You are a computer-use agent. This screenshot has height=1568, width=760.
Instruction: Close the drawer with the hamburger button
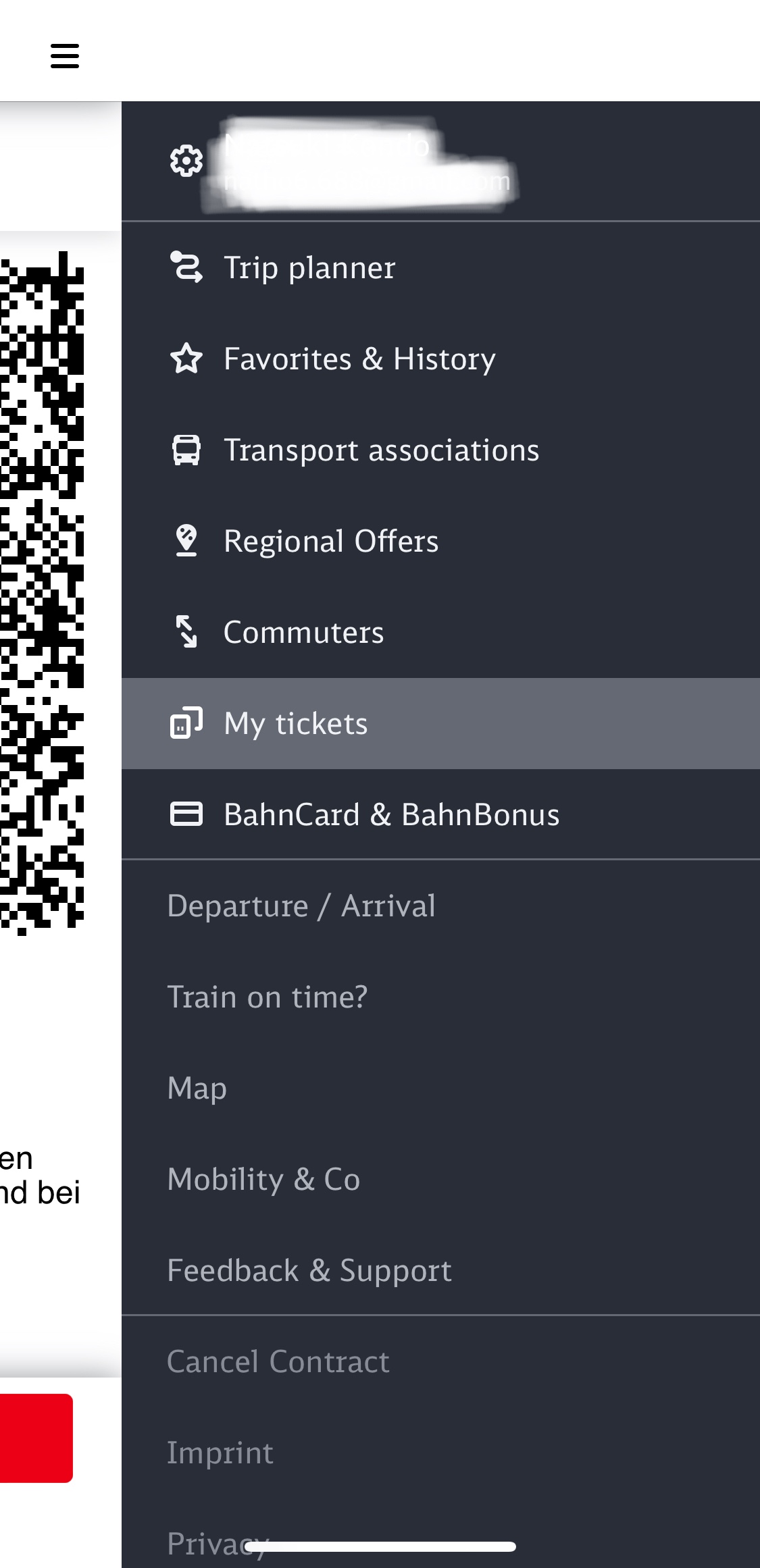tap(65, 55)
